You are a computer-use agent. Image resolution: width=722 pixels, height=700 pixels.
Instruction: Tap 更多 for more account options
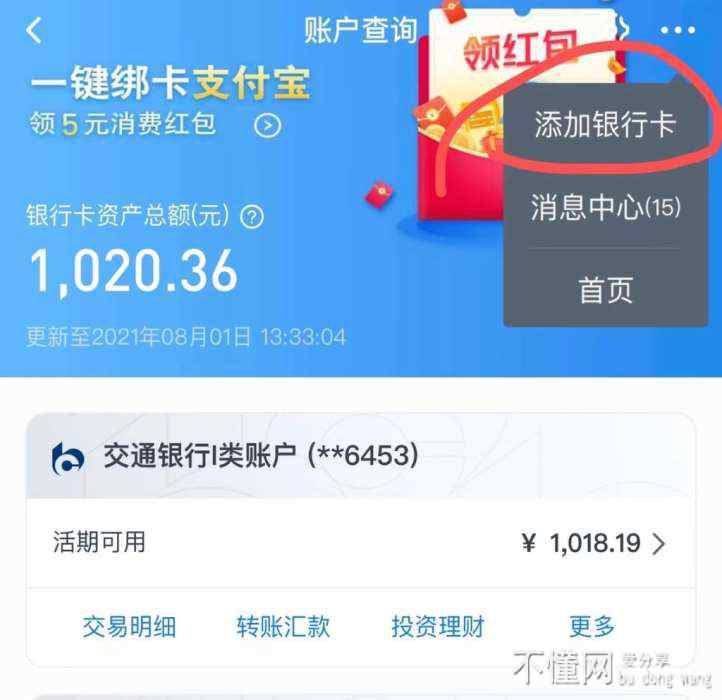592,627
